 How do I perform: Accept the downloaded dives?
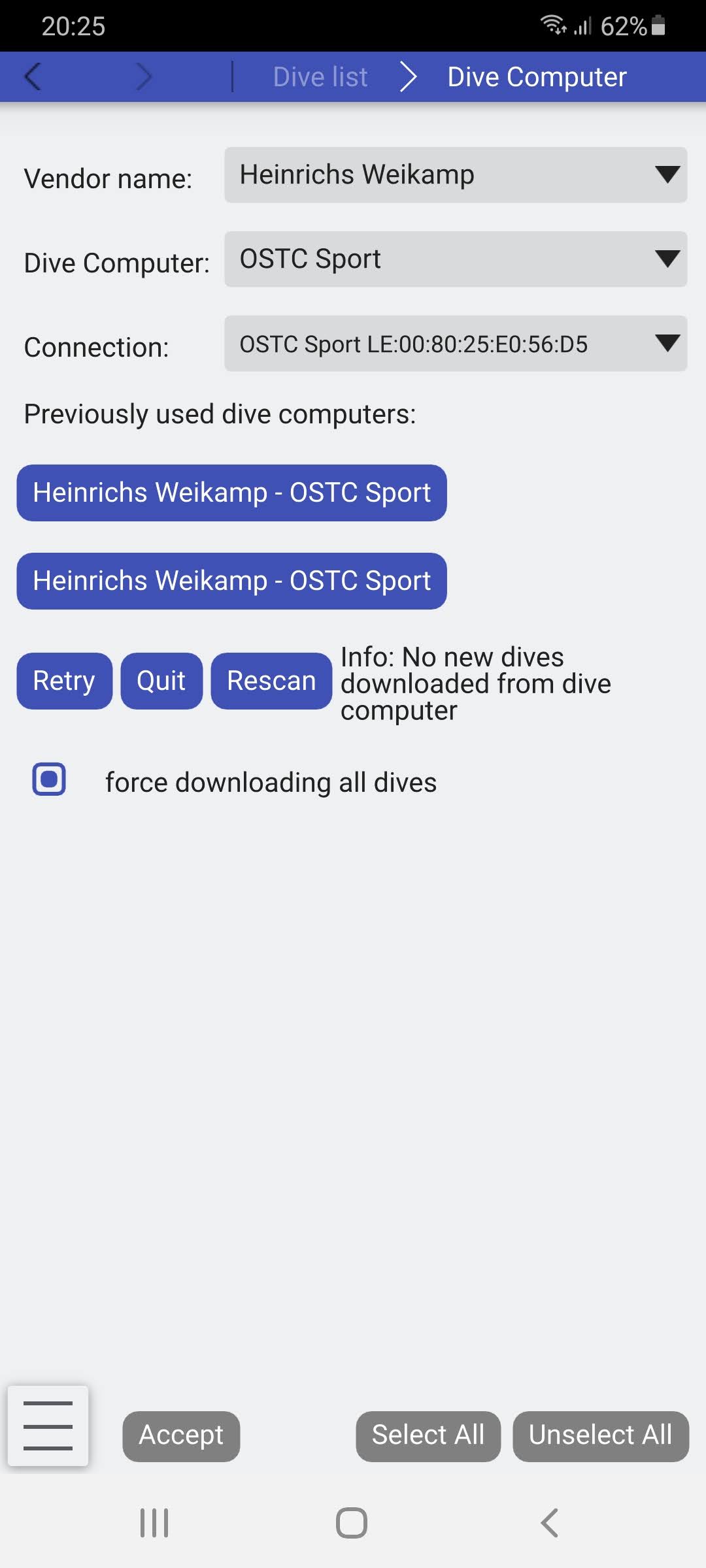(x=181, y=1435)
